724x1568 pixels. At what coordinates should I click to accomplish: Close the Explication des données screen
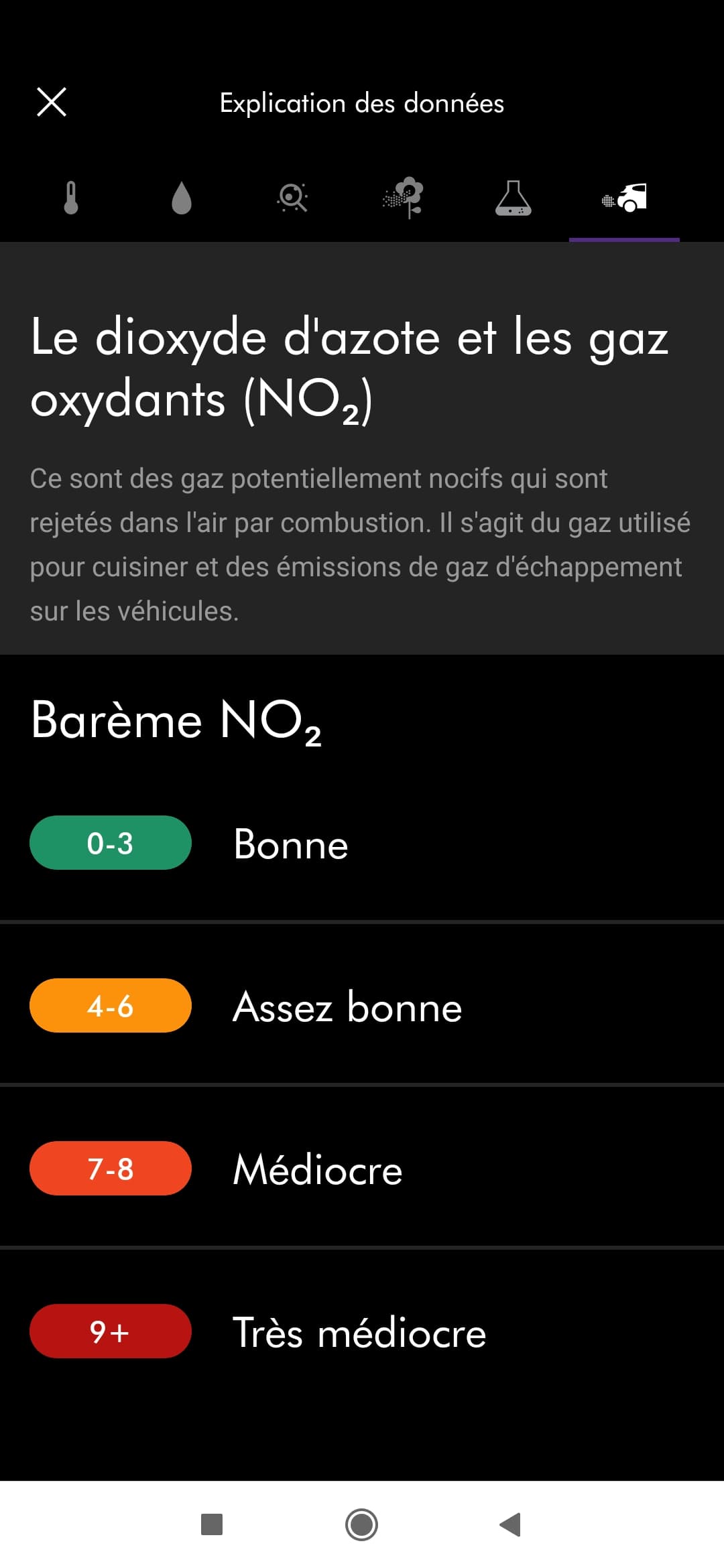[52, 103]
